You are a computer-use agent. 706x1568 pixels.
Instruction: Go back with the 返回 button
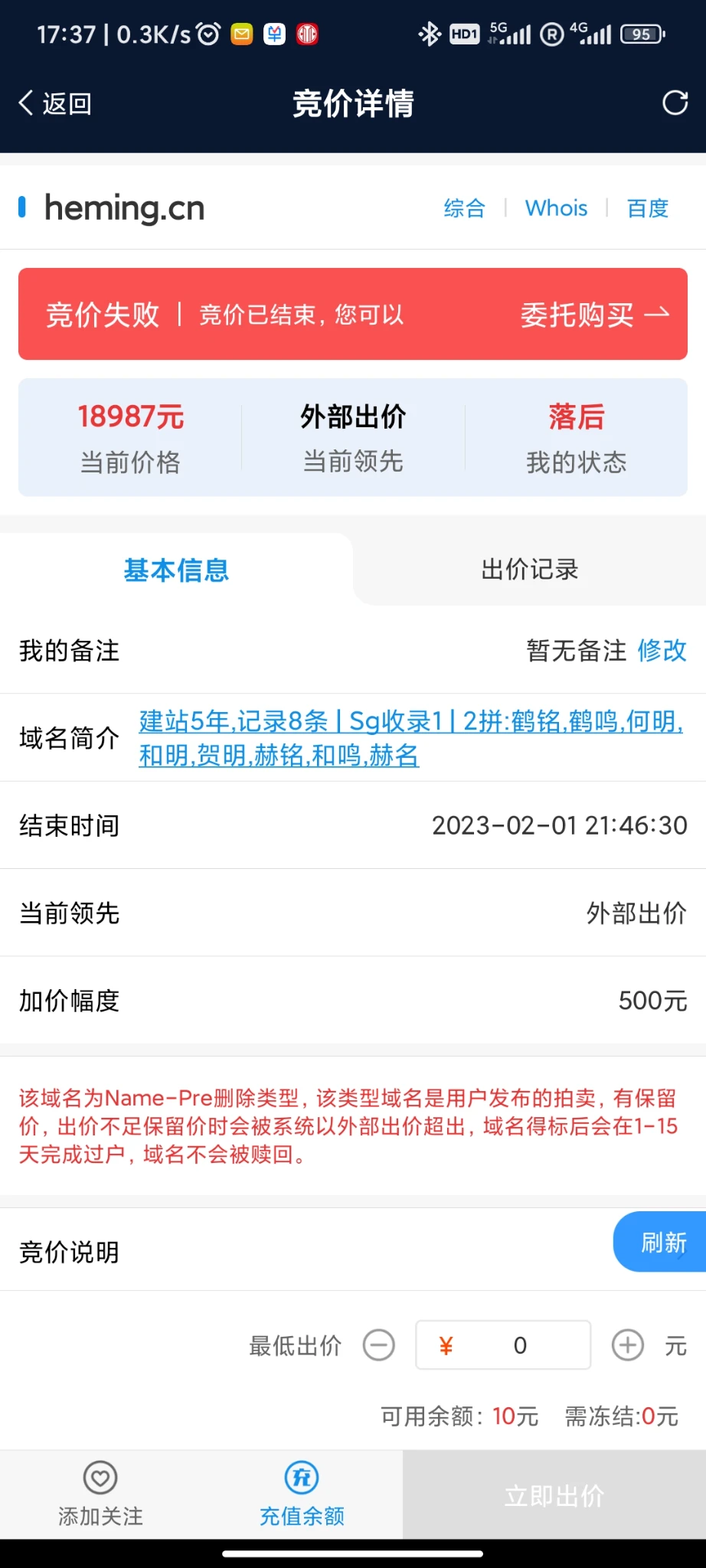coord(55,103)
